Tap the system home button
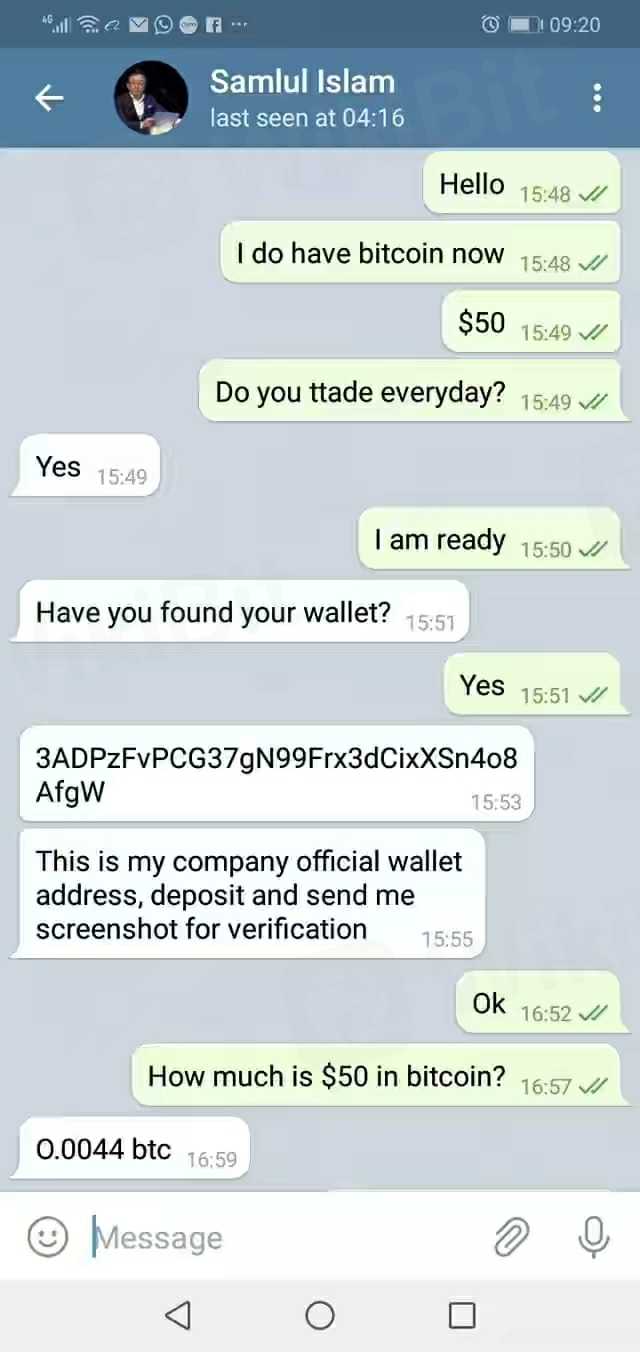This screenshot has width=640, height=1352. (x=320, y=1315)
